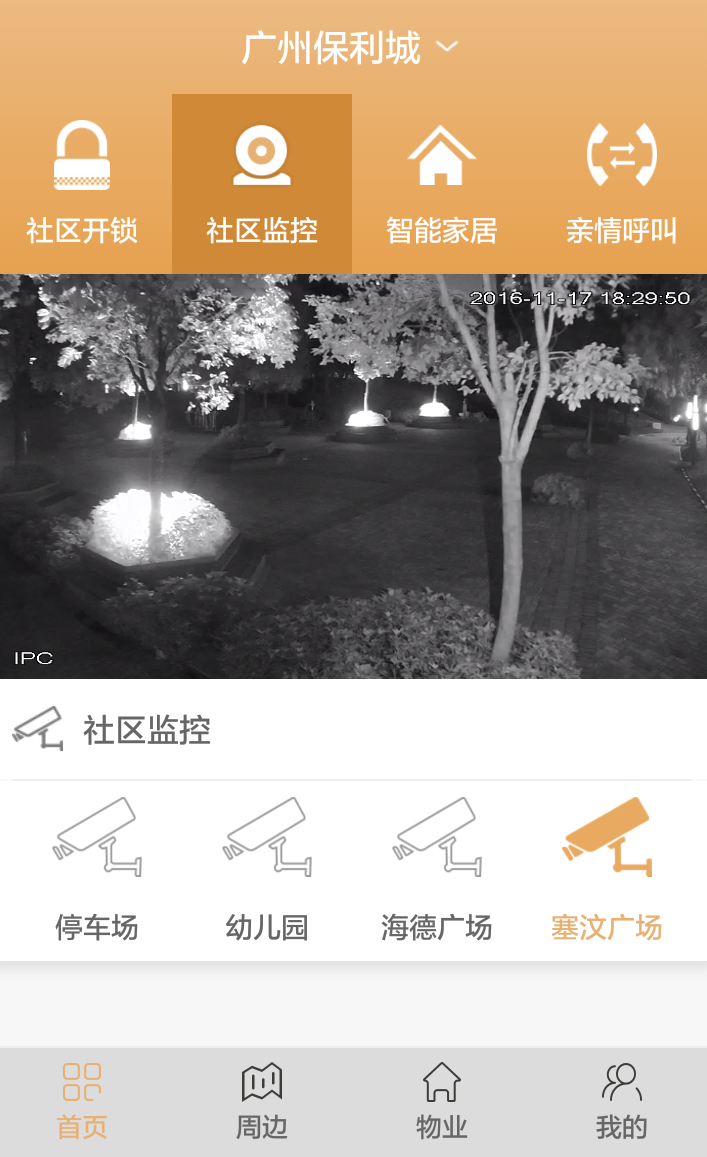Select the 塞汶广场 camera
This screenshot has width=707, height=1157.
point(606,870)
